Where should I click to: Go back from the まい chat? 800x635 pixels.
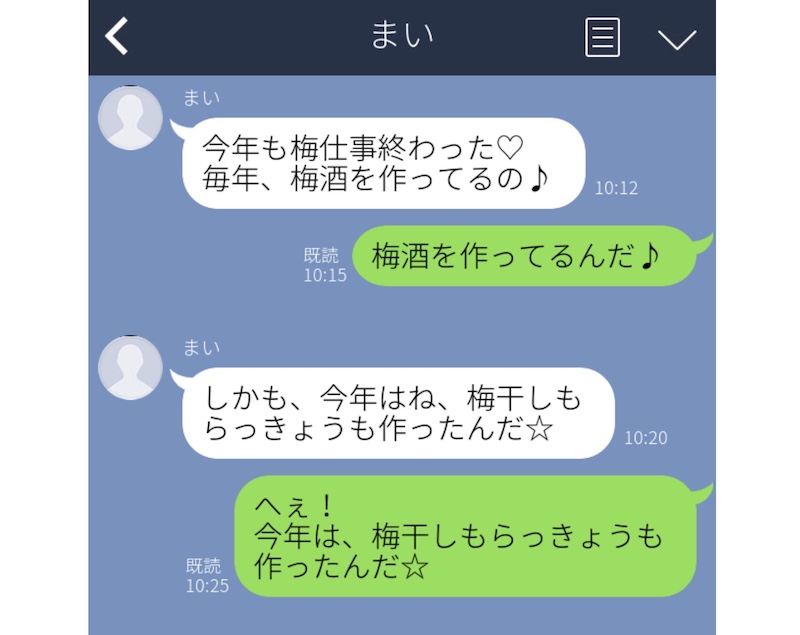(x=118, y=37)
